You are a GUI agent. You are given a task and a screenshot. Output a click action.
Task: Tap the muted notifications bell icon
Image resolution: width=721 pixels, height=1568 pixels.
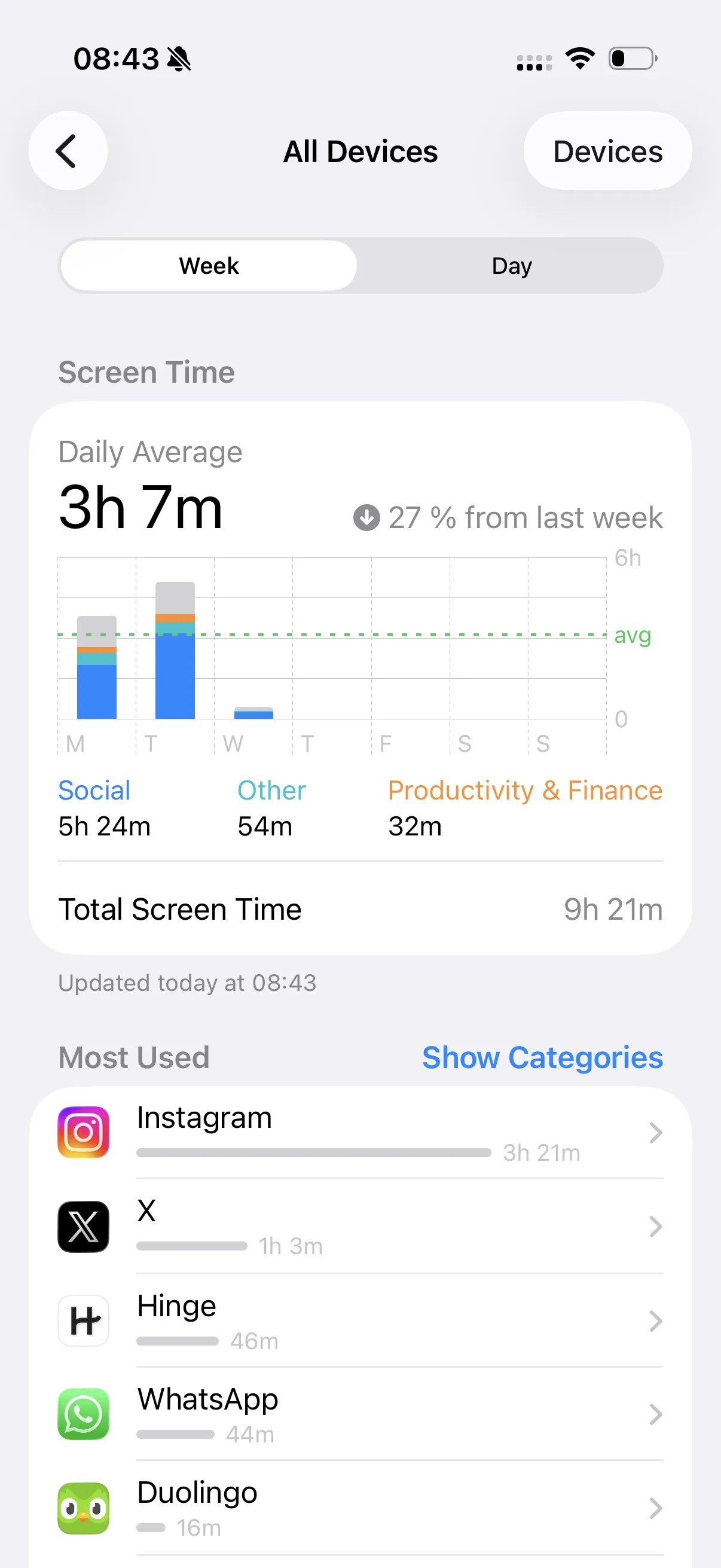[178, 59]
